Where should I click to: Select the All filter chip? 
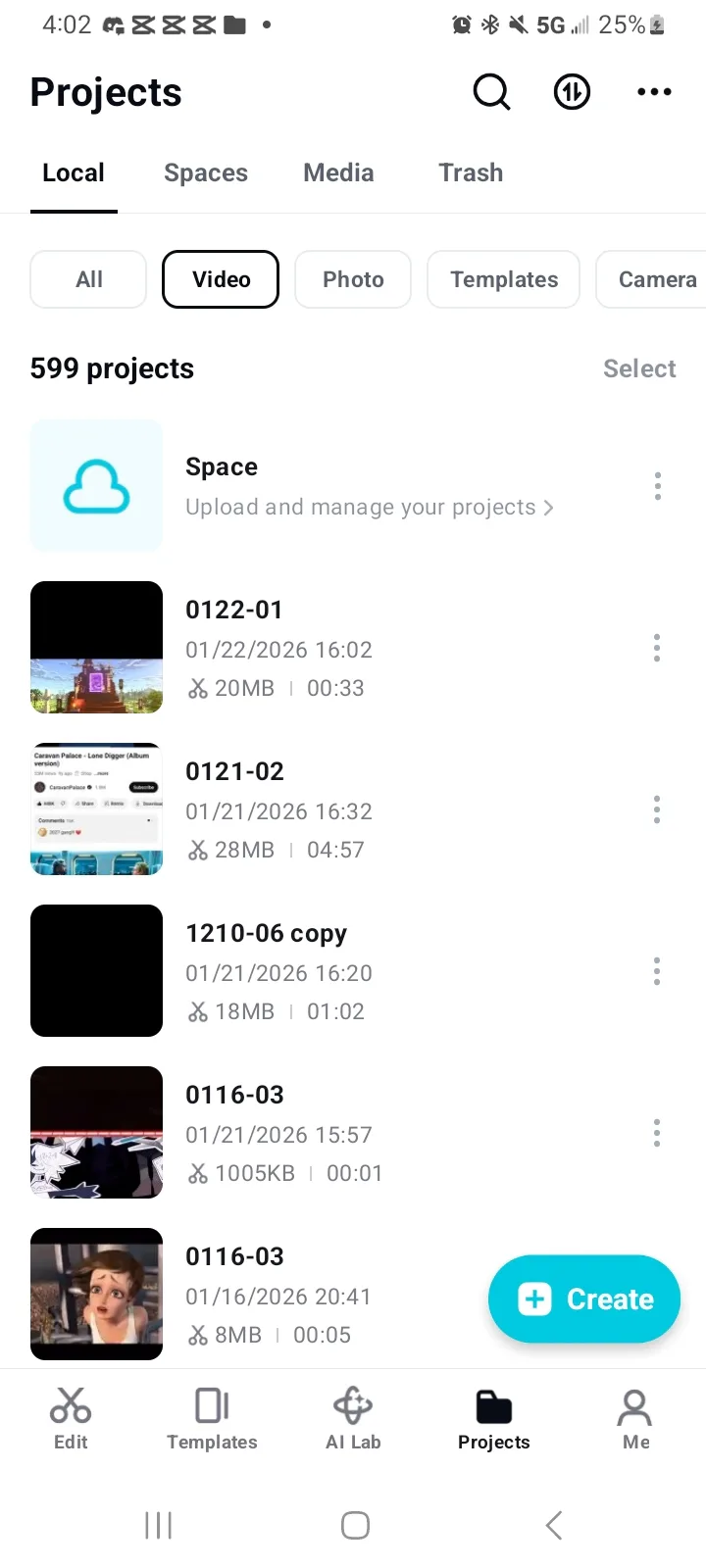[88, 280]
